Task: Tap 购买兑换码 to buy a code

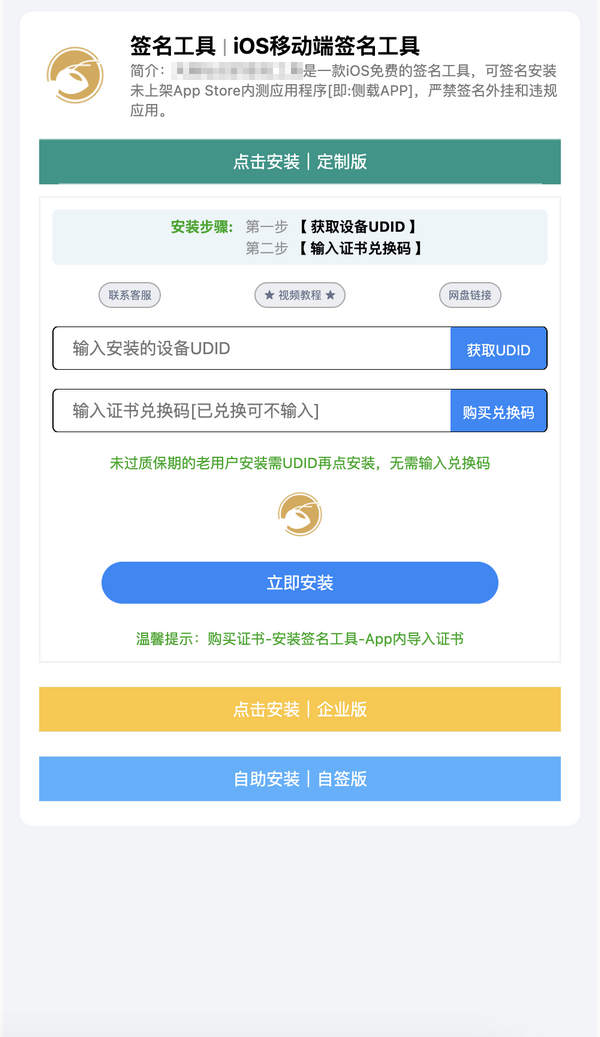Action: [x=499, y=411]
